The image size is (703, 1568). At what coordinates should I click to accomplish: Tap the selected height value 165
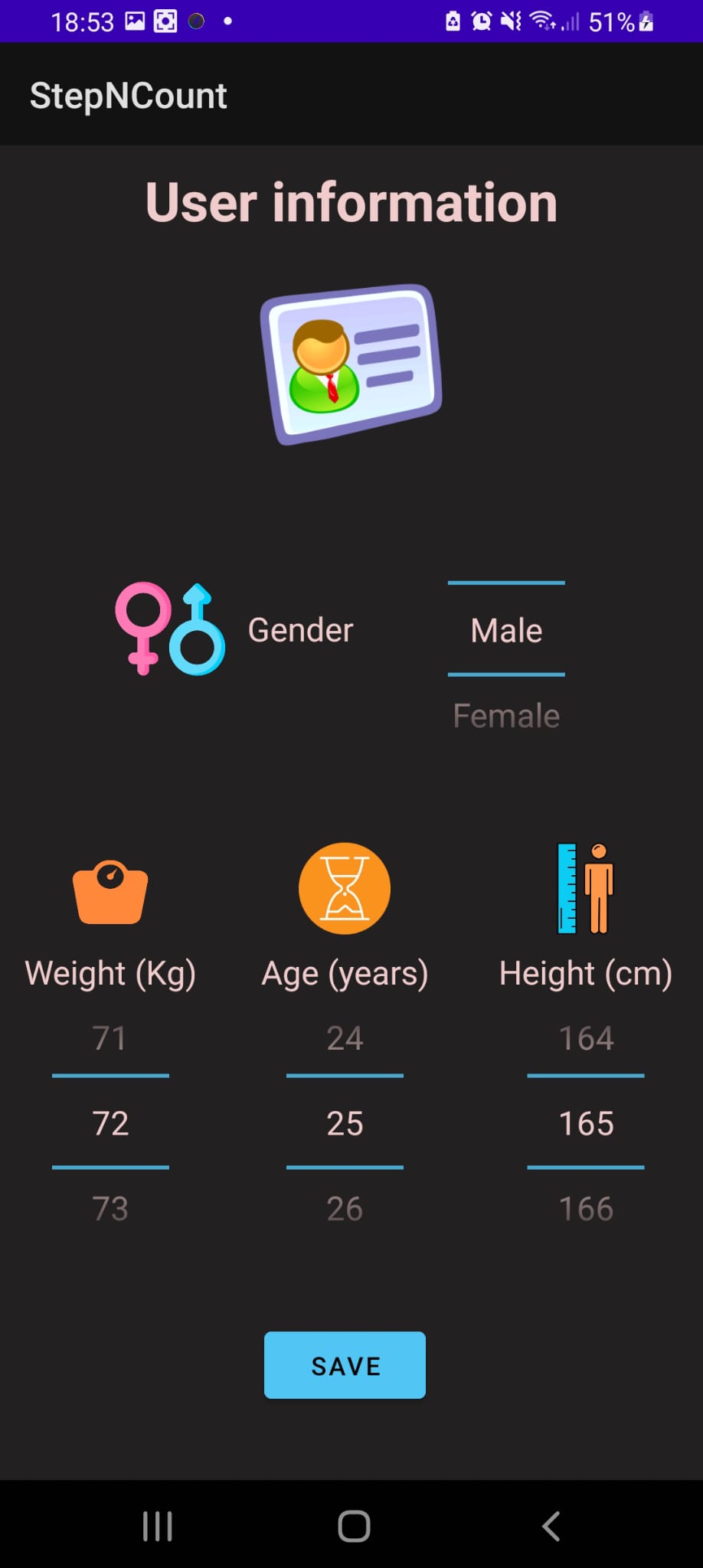[x=586, y=1123]
